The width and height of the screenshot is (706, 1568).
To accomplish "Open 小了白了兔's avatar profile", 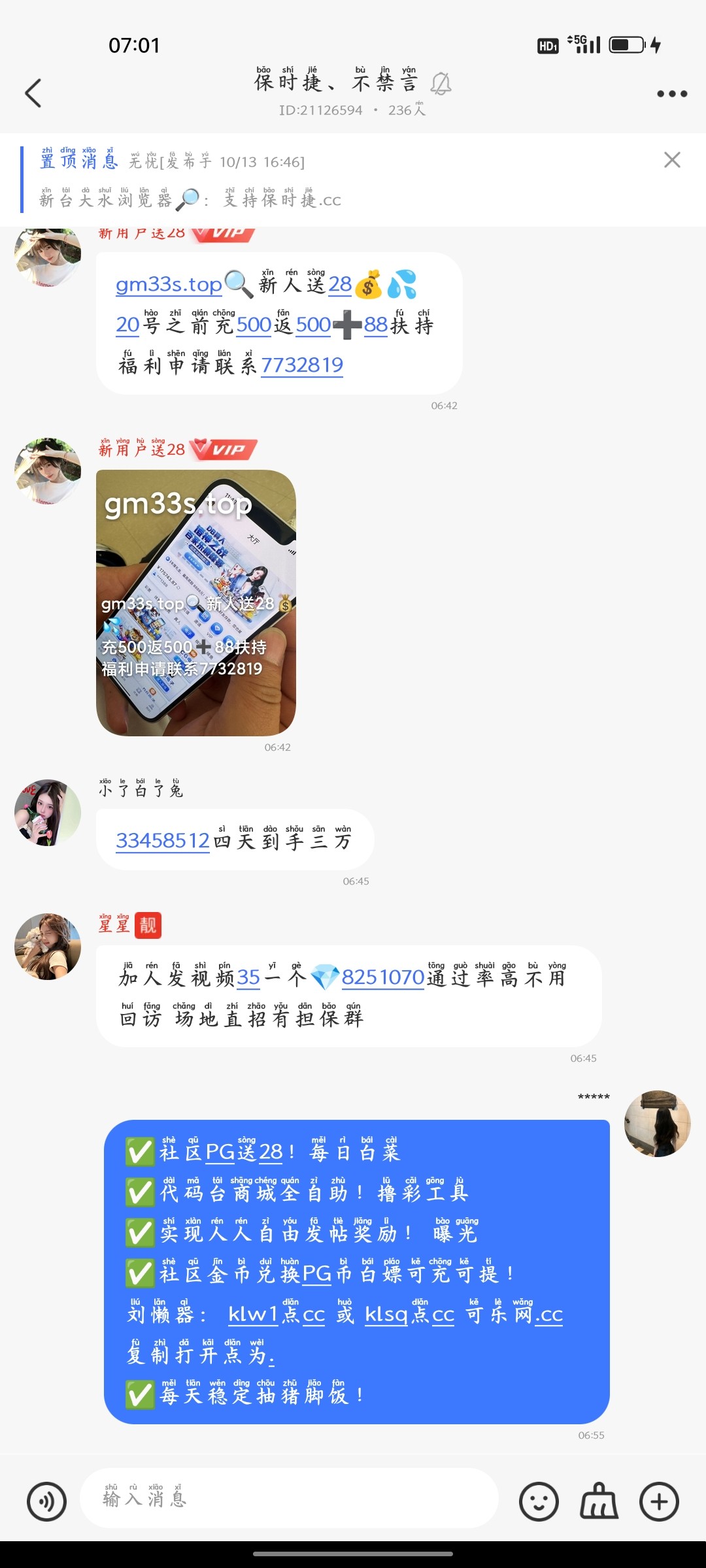I will click(48, 813).
